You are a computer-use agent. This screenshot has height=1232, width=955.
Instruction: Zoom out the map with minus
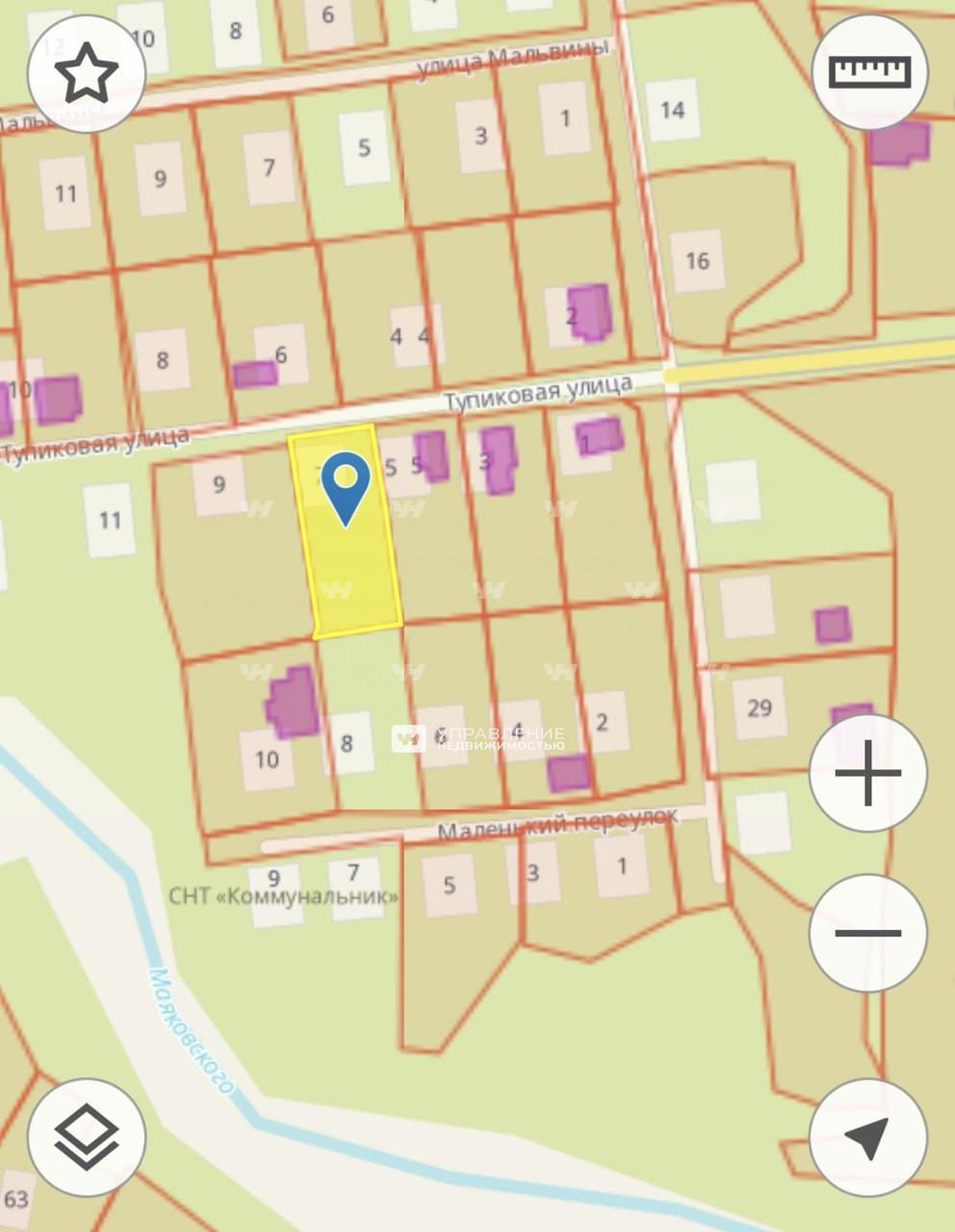[x=867, y=933]
